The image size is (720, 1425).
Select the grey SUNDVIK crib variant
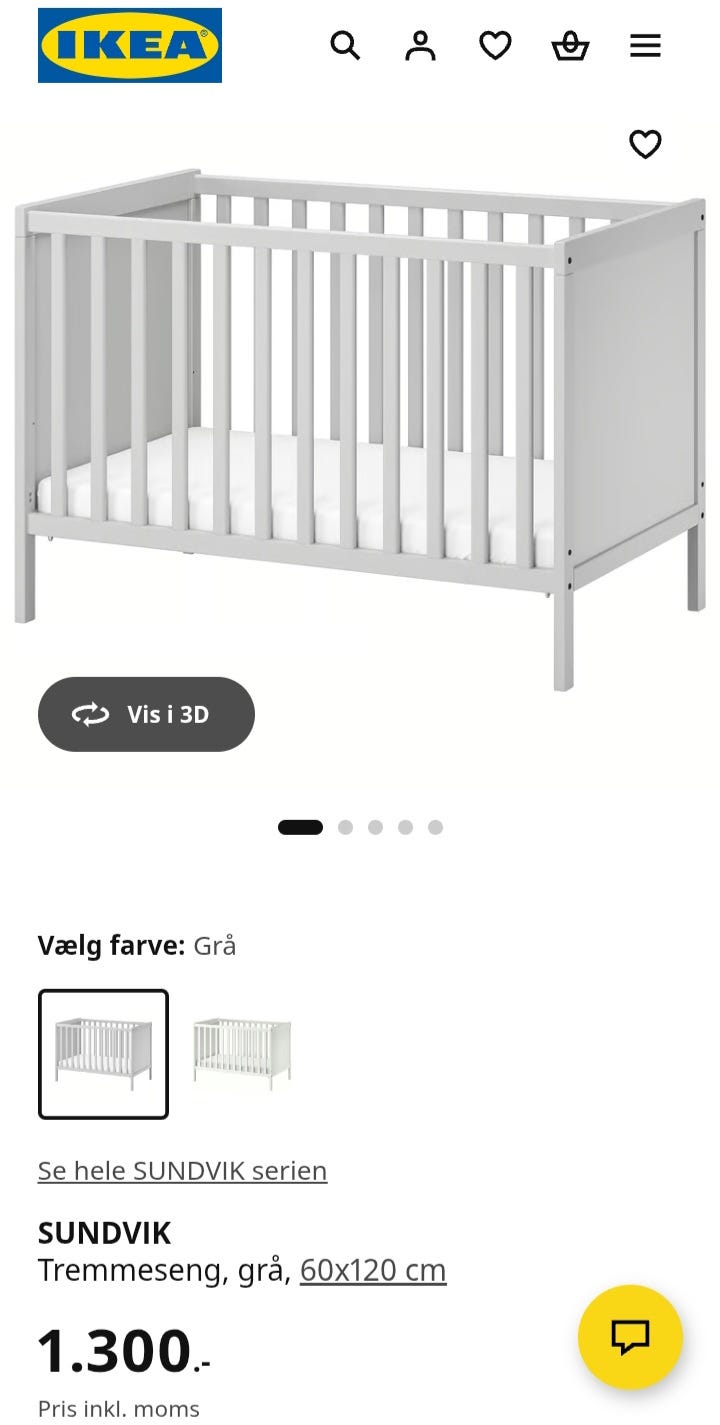(104, 1051)
